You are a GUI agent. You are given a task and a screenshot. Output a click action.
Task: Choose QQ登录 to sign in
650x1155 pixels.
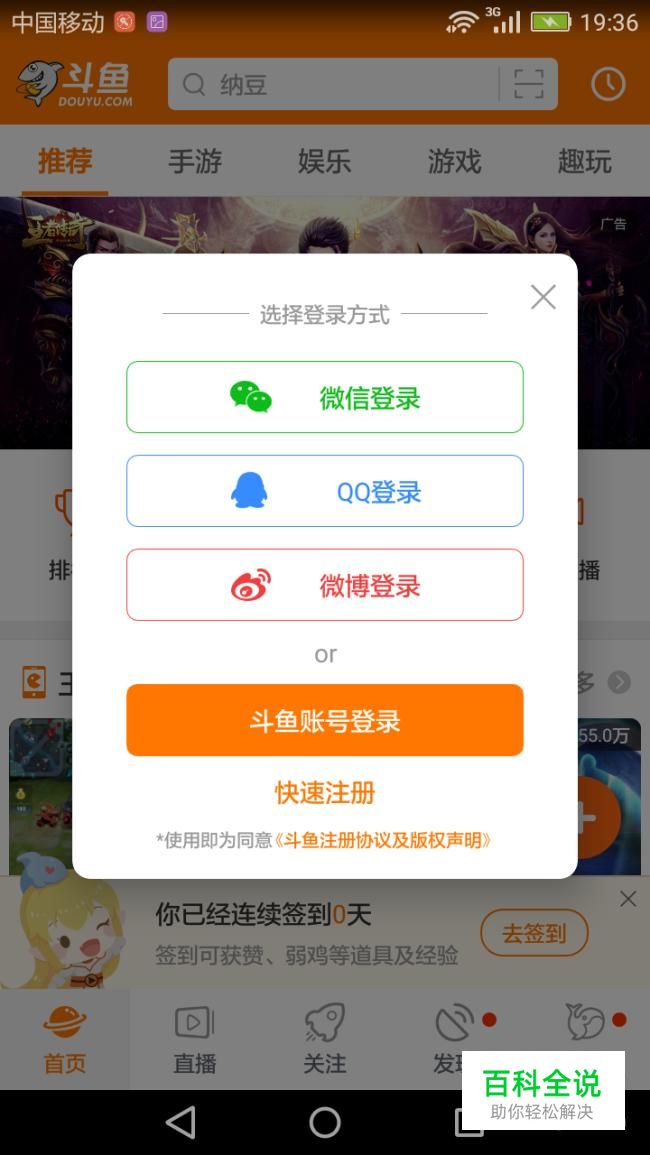(325, 491)
